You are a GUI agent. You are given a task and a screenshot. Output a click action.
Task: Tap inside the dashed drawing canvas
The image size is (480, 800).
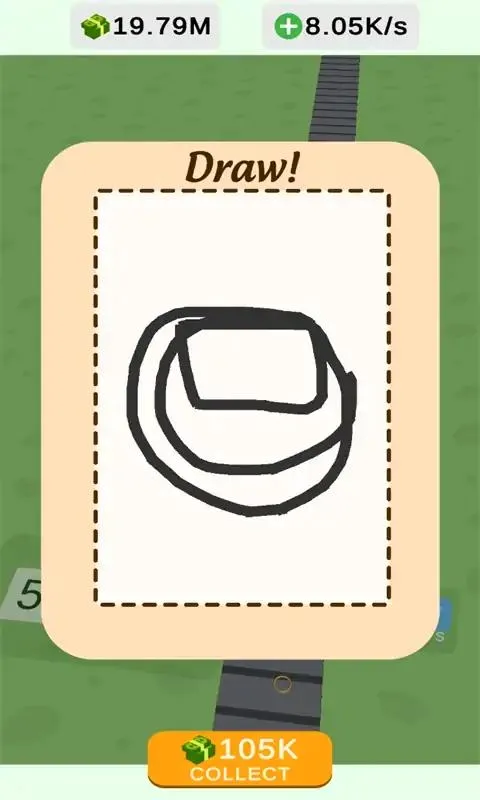242,397
